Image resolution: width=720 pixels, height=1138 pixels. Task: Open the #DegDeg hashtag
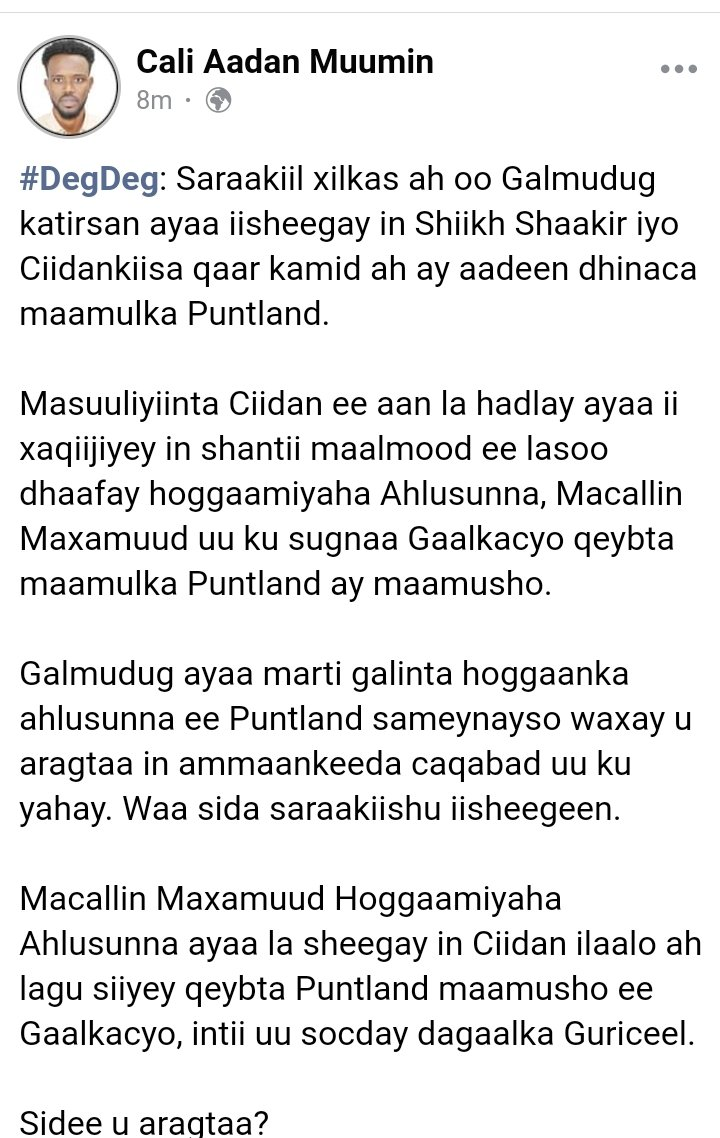[x=89, y=182]
